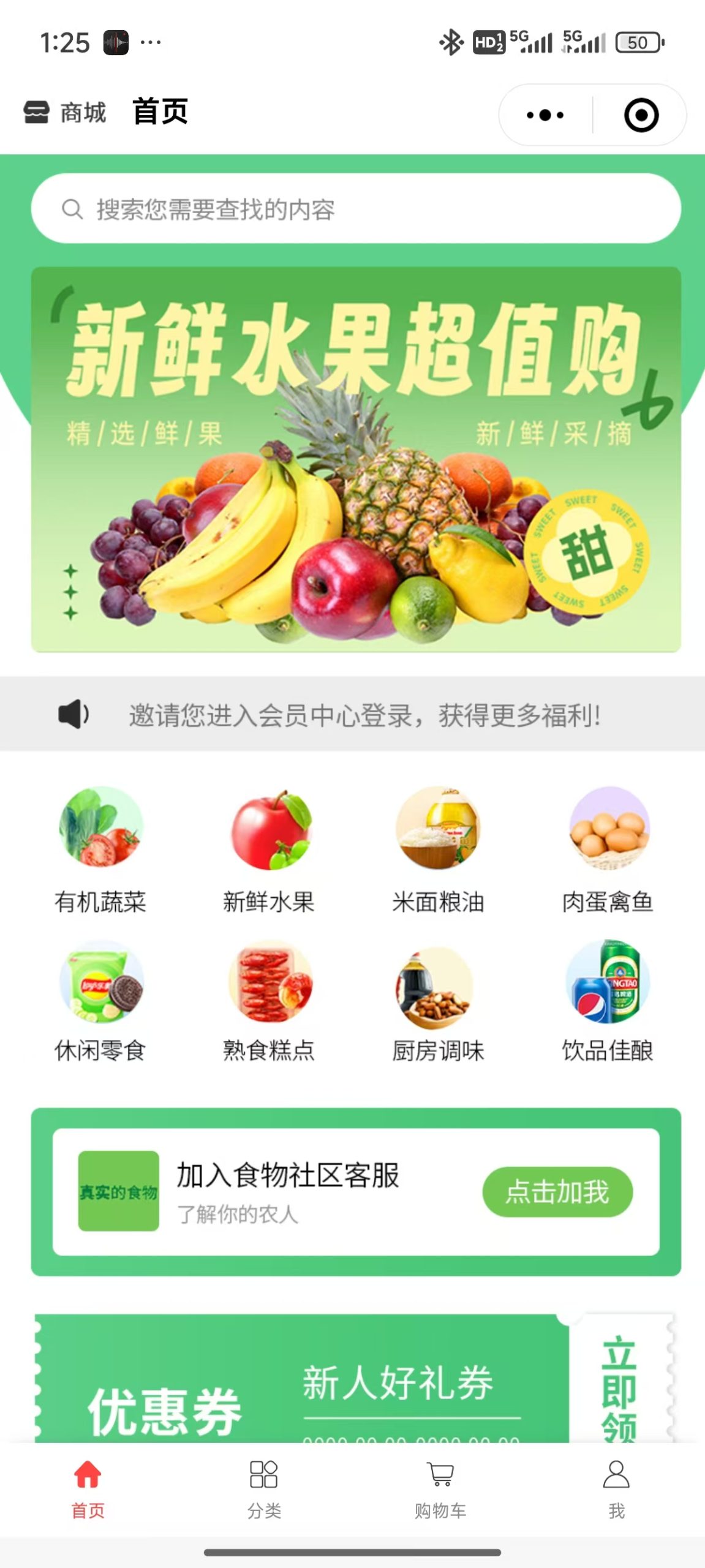Tap the search box 搜索您需要查找的内容

pos(355,209)
